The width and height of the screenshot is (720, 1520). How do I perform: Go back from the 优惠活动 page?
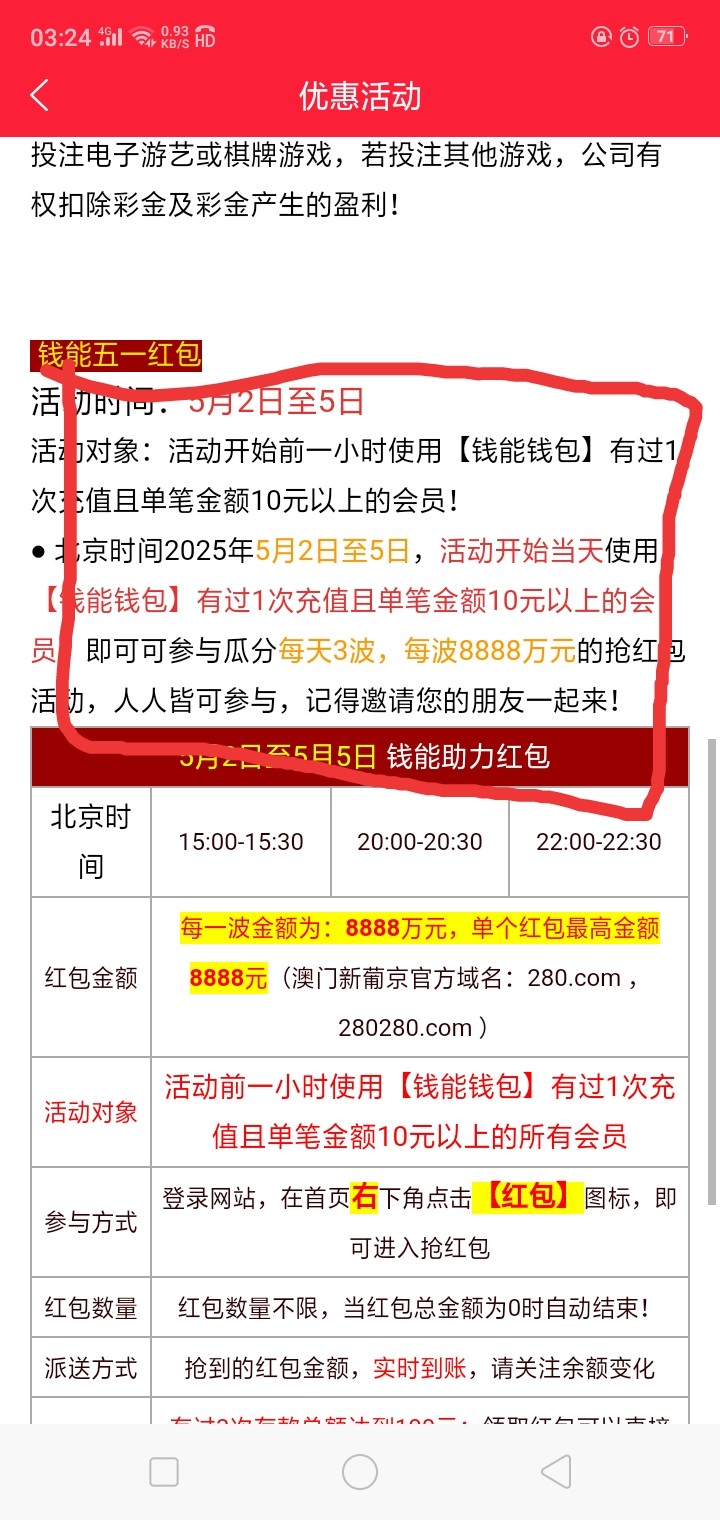[x=40, y=96]
